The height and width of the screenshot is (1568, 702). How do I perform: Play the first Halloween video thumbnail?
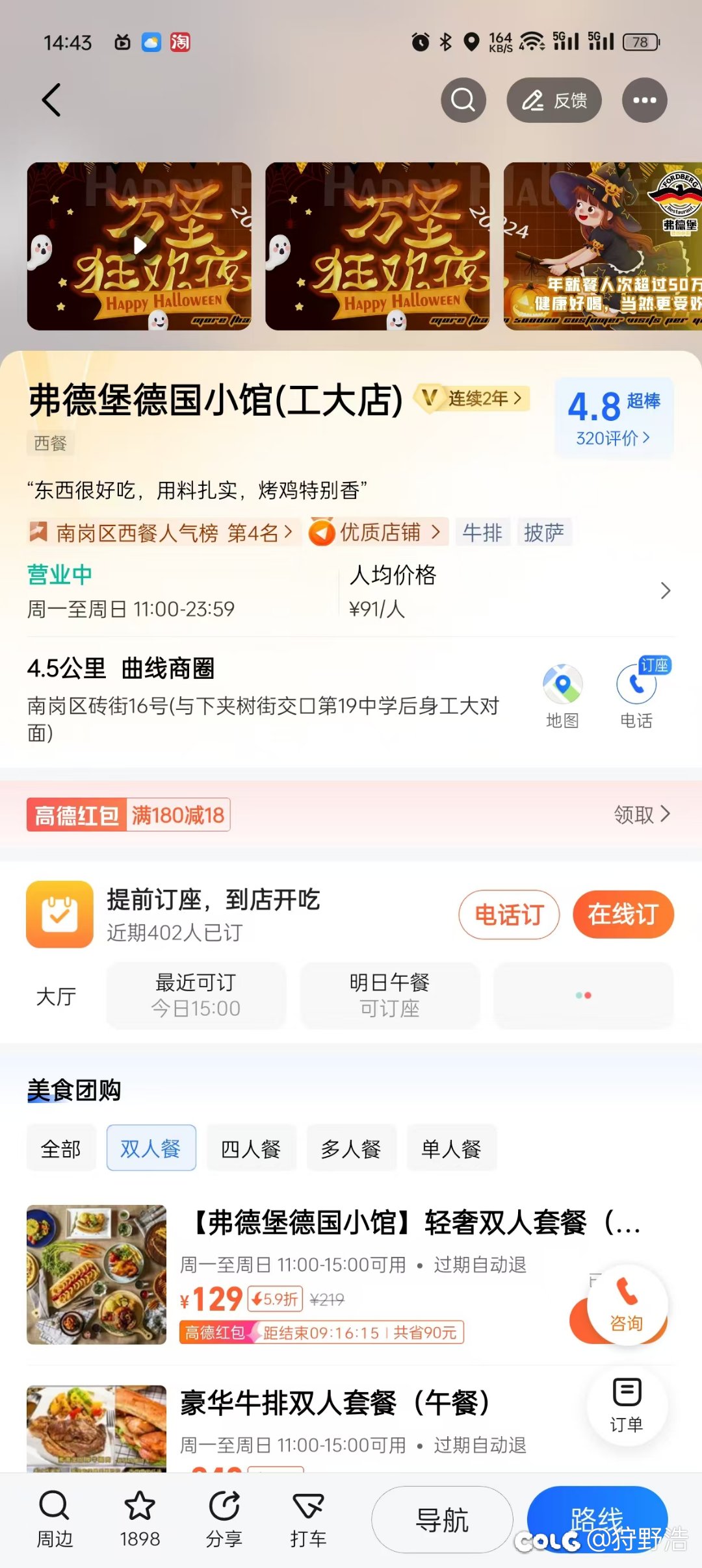point(139,246)
